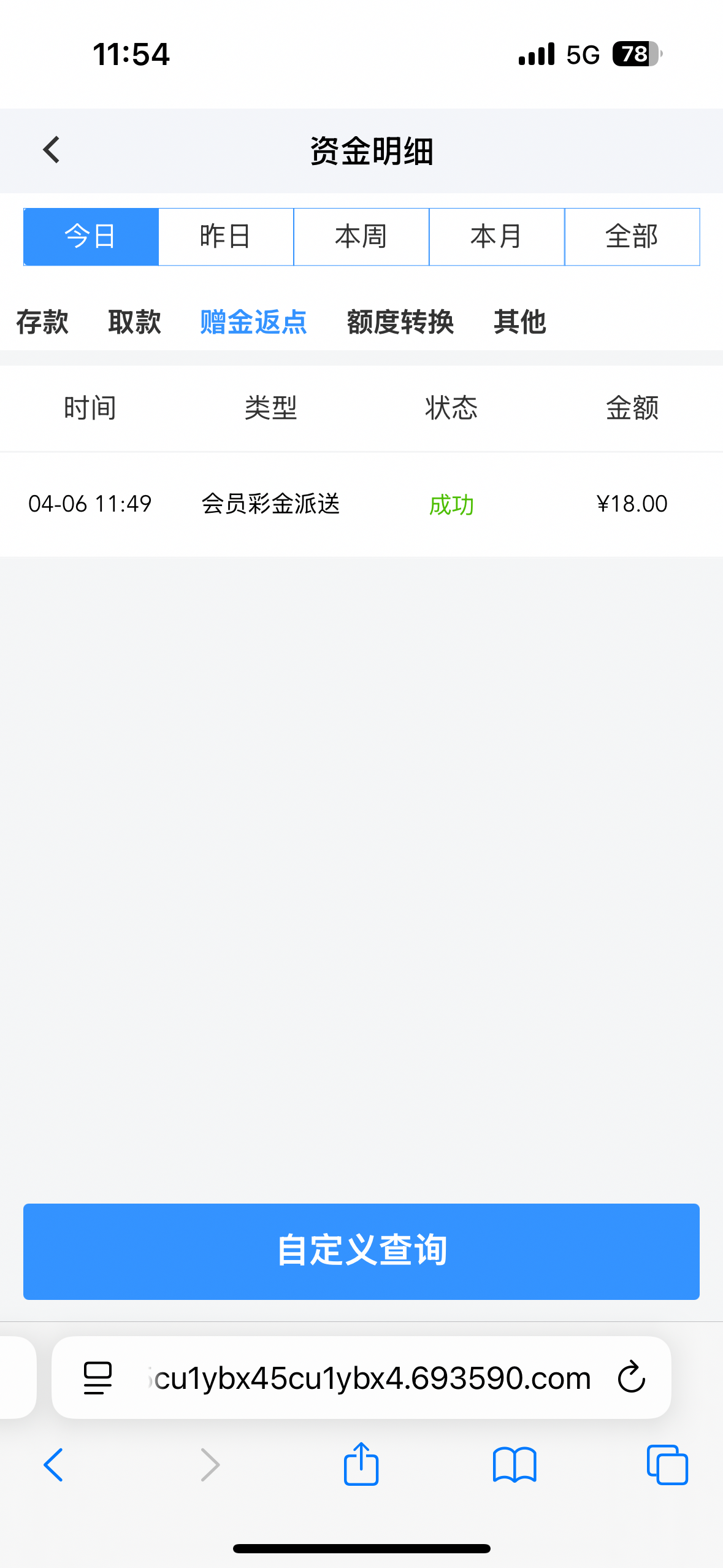The width and height of the screenshot is (723, 1568).
Task: Share this page from Safari toolbar
Action: (x=361, y=1464)
